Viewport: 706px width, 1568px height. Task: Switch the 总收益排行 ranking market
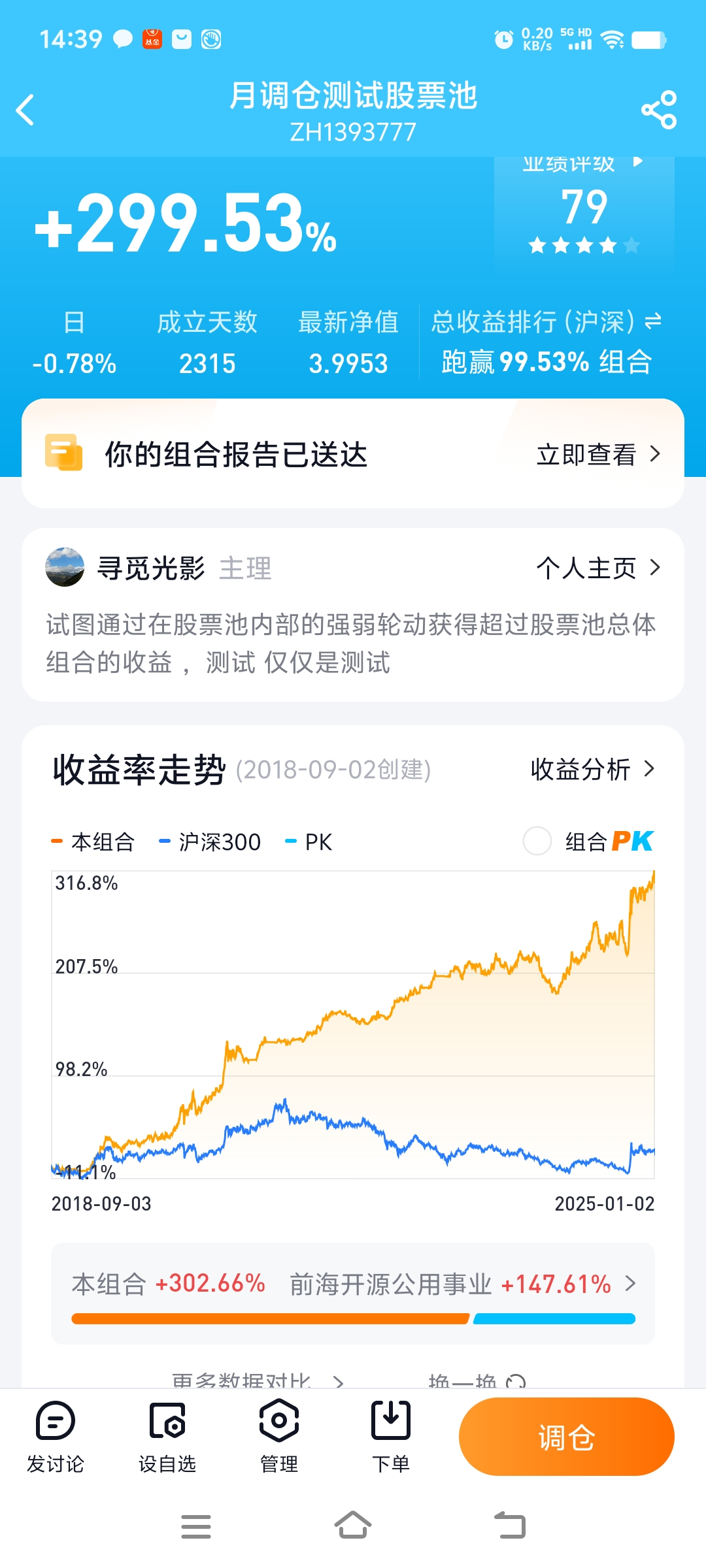tap(652, 321)
